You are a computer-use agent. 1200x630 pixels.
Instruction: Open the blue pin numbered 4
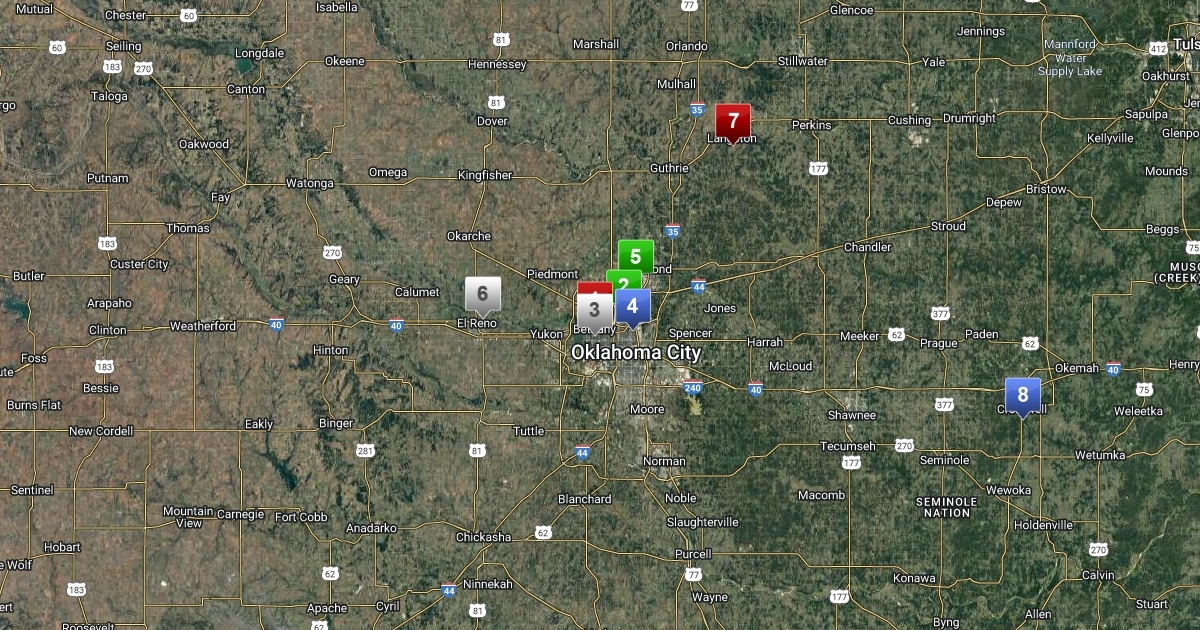tap(633, 306)
